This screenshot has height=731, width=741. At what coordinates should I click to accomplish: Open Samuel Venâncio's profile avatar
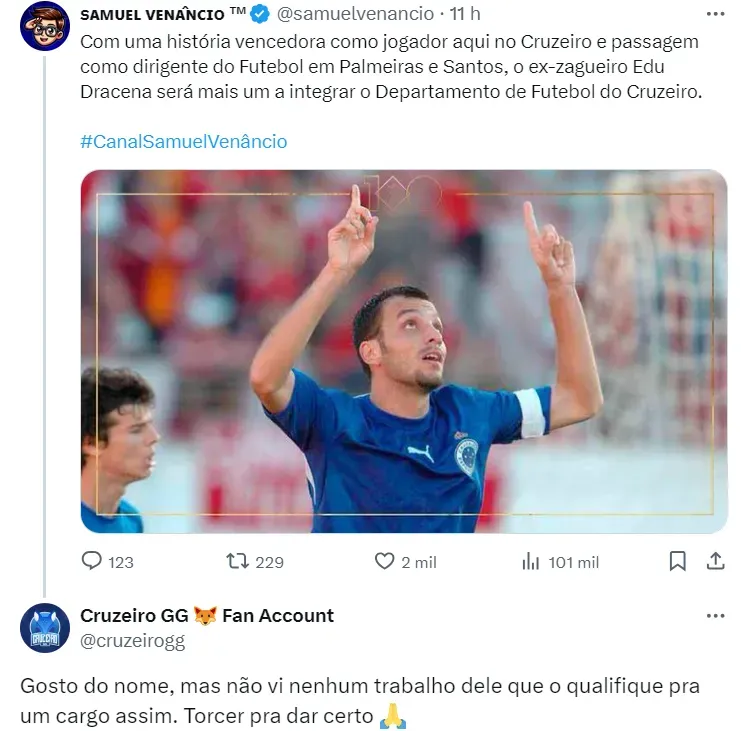click(x=43, y=26)
